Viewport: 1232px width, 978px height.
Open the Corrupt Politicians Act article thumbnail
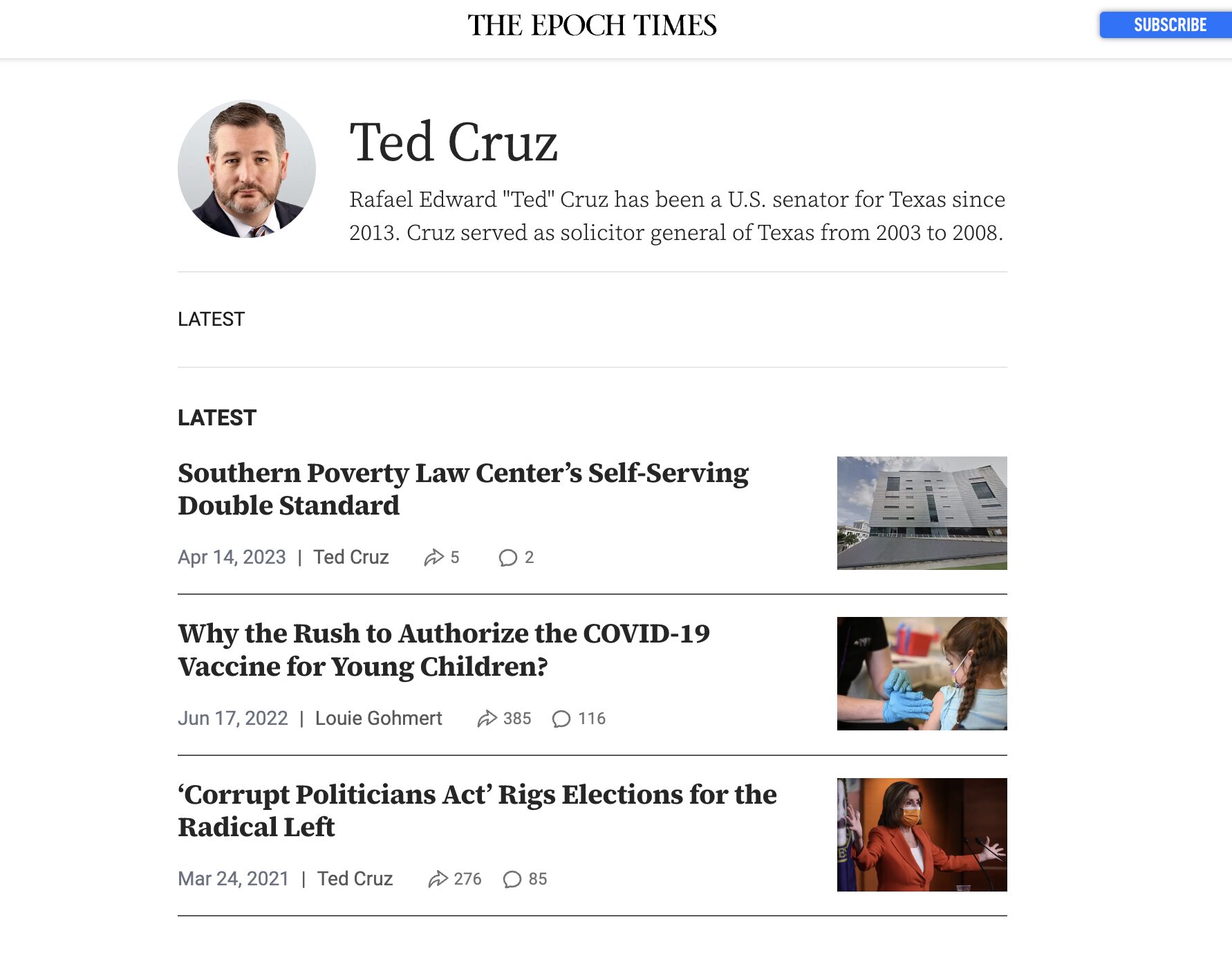(x=921, y=835)
